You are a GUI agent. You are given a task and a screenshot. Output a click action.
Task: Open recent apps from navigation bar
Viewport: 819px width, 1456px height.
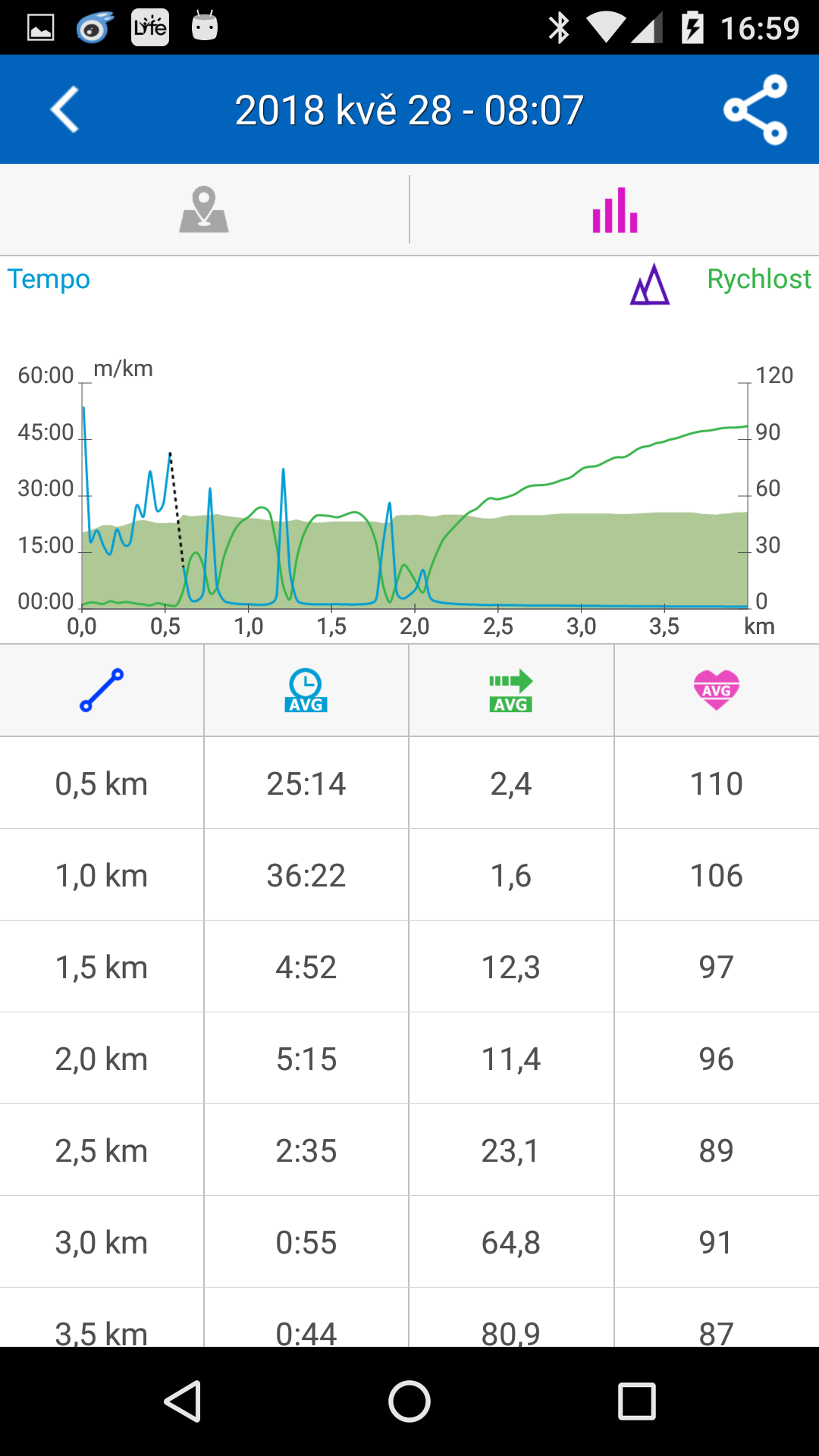(x=637, y=1401)
